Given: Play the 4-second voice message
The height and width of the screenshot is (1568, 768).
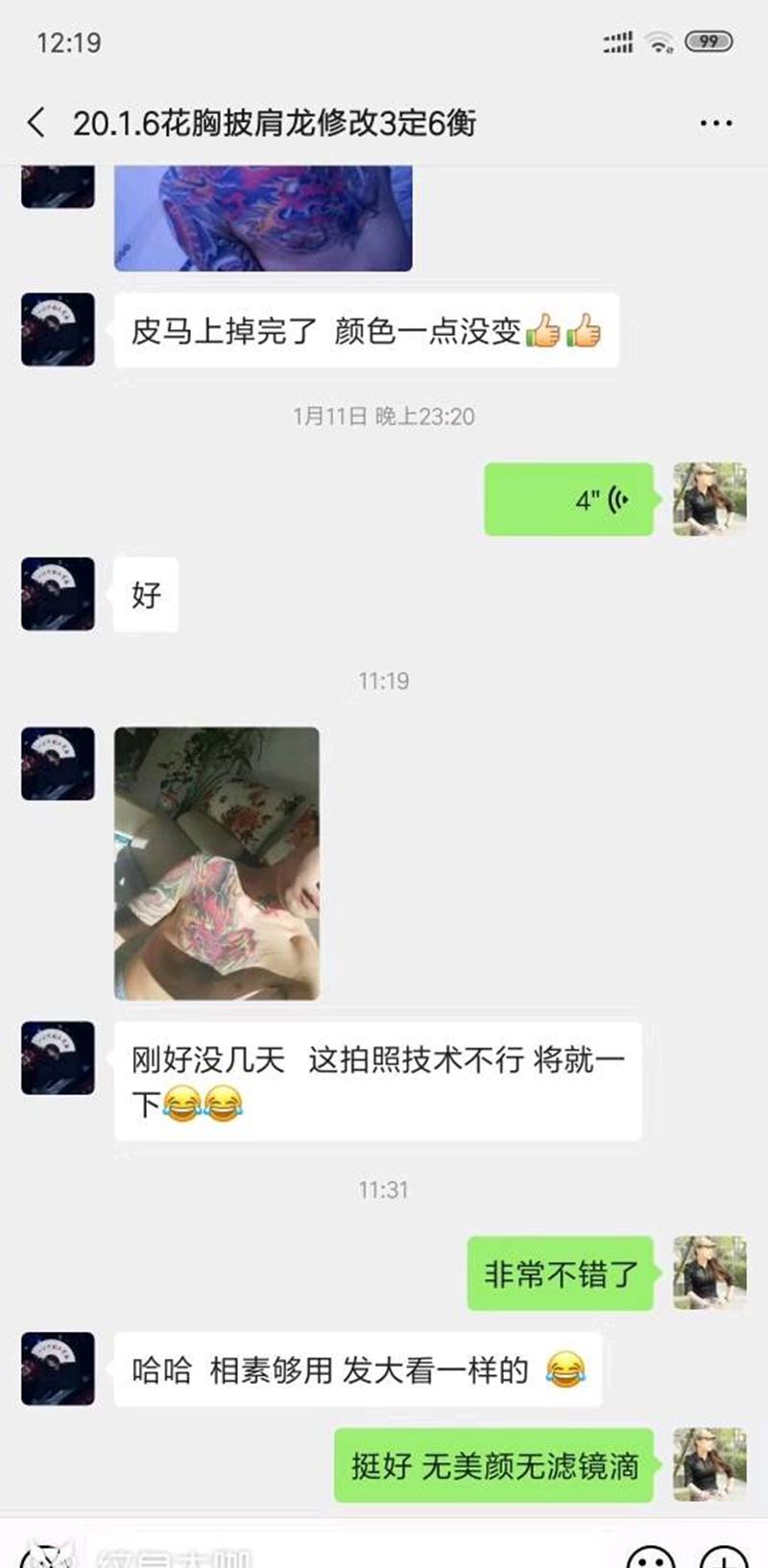Looking at the screenshot, I should (x=568, y=499).
